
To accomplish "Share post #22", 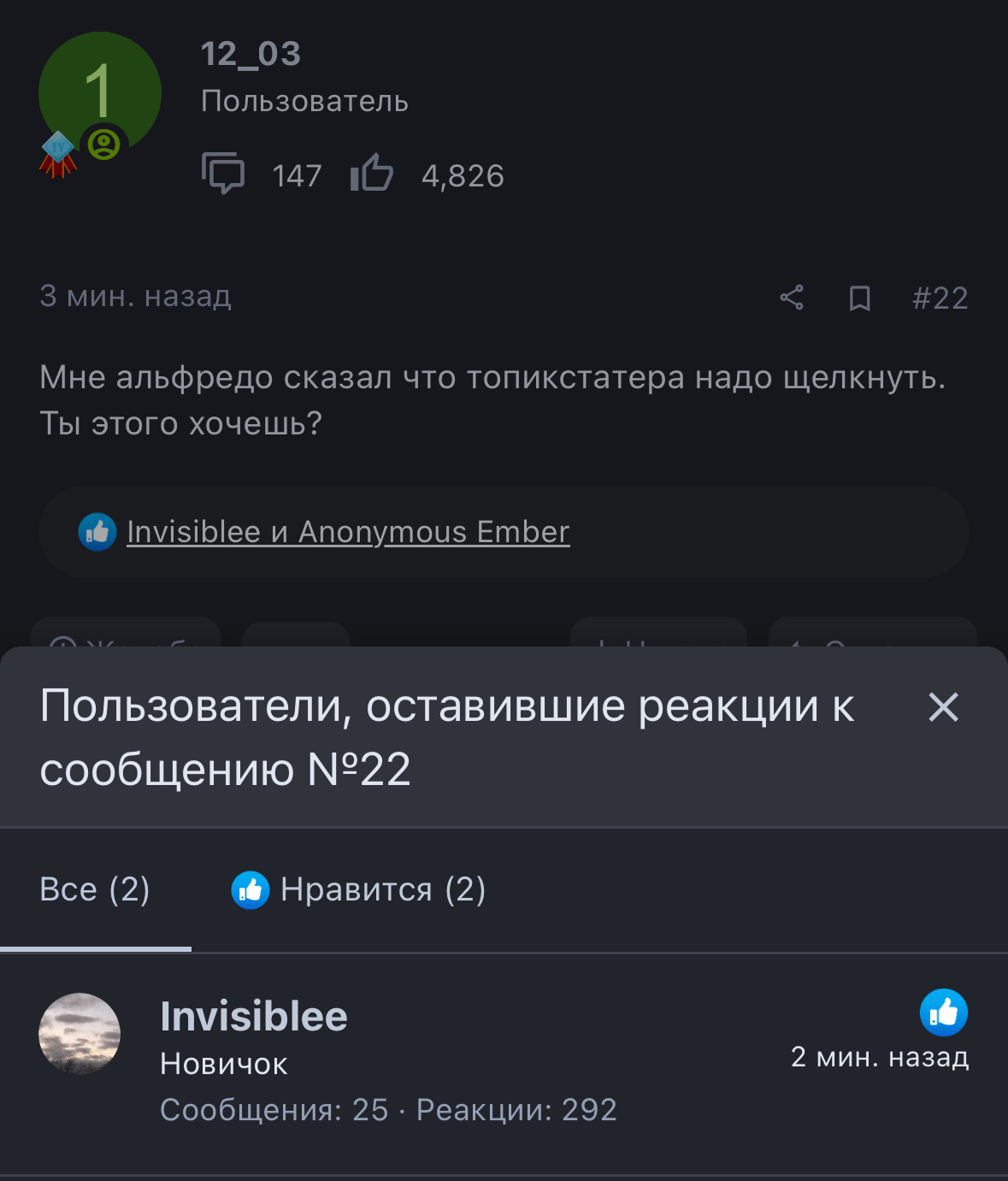I will (792, 298).
